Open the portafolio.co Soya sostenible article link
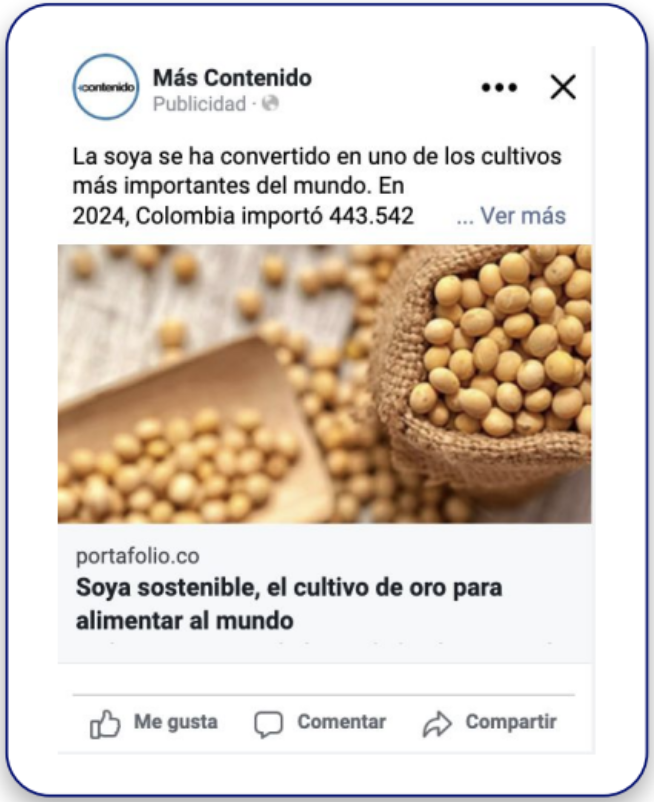This screenshot has height=802, width=654. pos(289,603)
